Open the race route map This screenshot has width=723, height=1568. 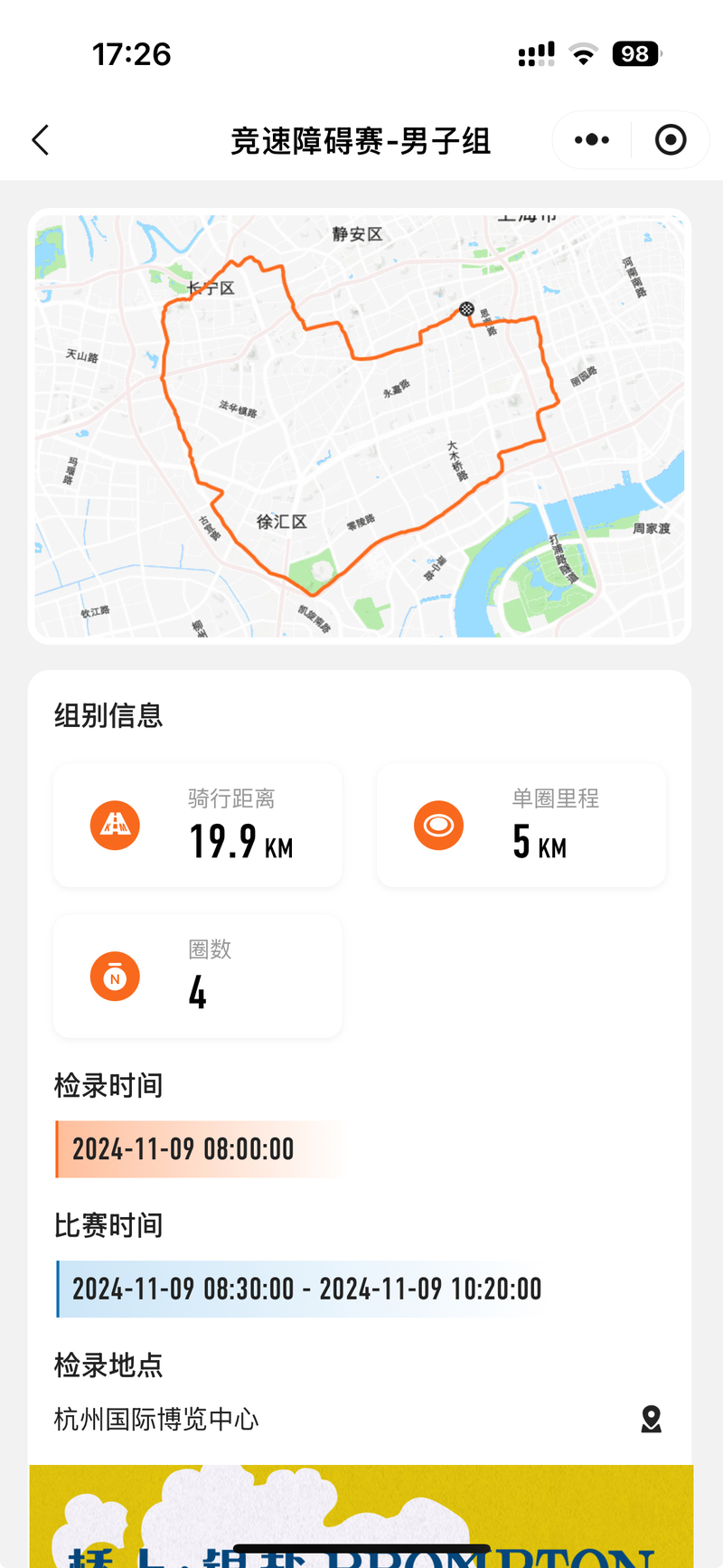point(360,426)
